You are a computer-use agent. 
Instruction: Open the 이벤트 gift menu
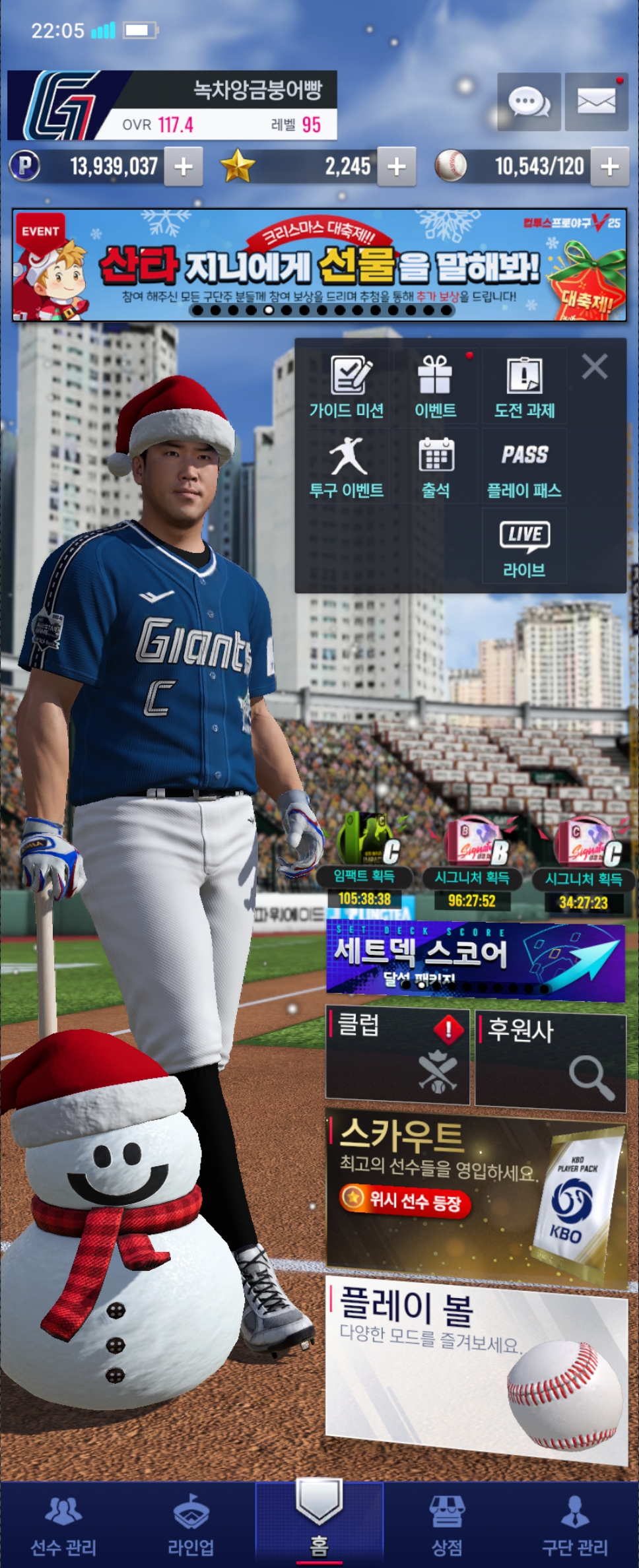tap(435, 387)
